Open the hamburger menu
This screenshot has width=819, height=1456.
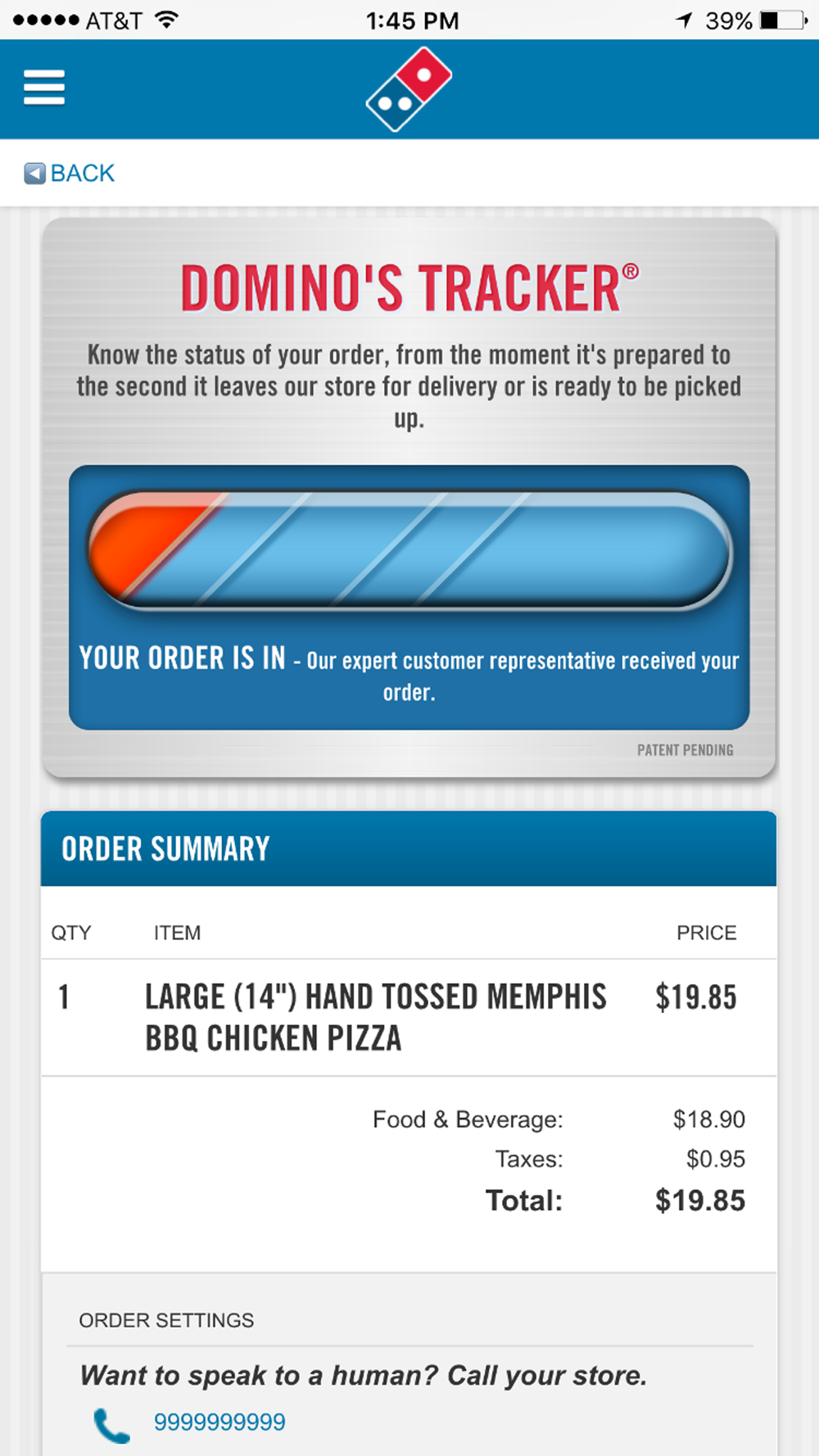point(44,88)
